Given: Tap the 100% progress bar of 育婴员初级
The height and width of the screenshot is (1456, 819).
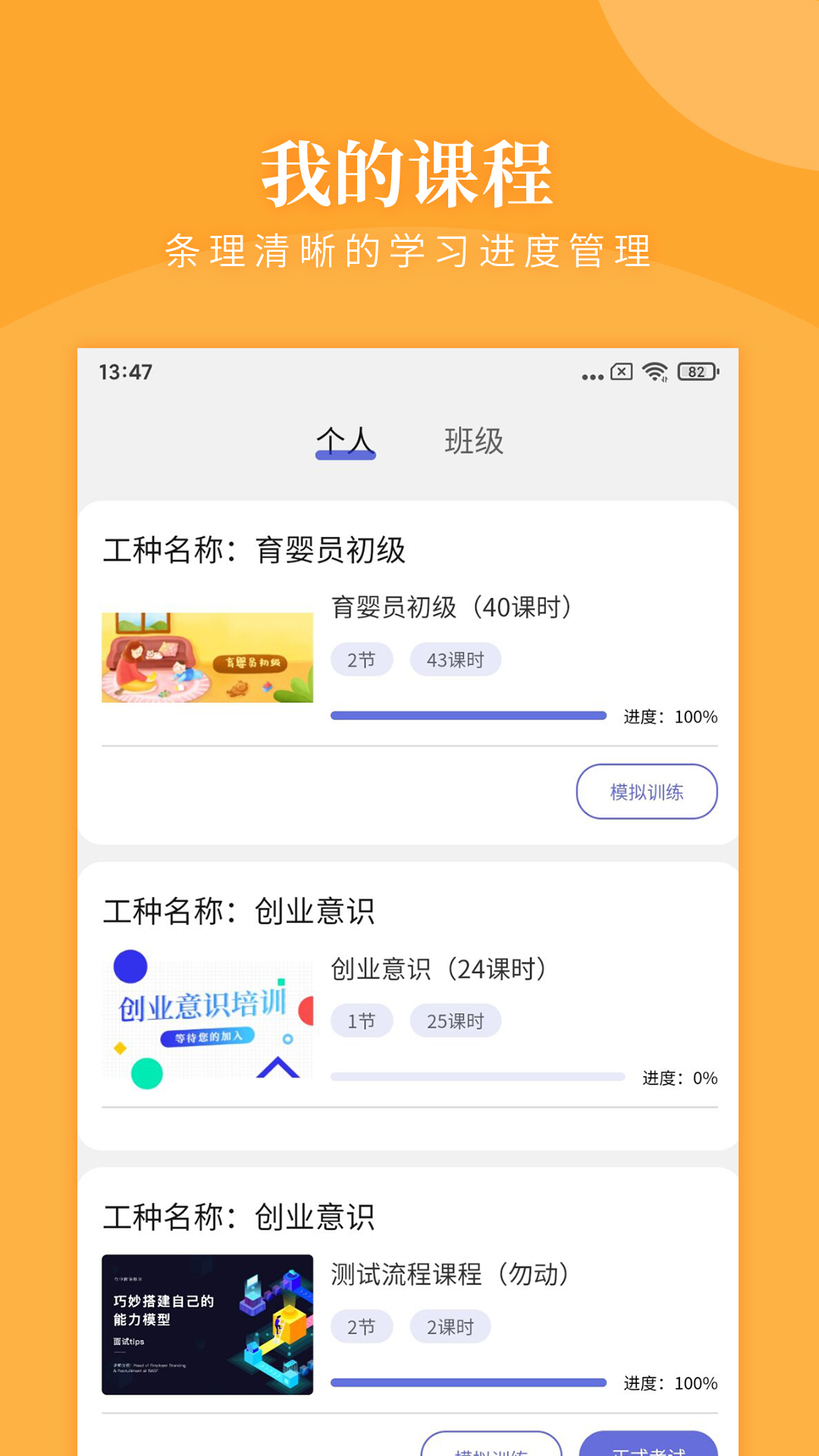Looking at the screenshot, I should pyautogui.click(x=470, y=714).
